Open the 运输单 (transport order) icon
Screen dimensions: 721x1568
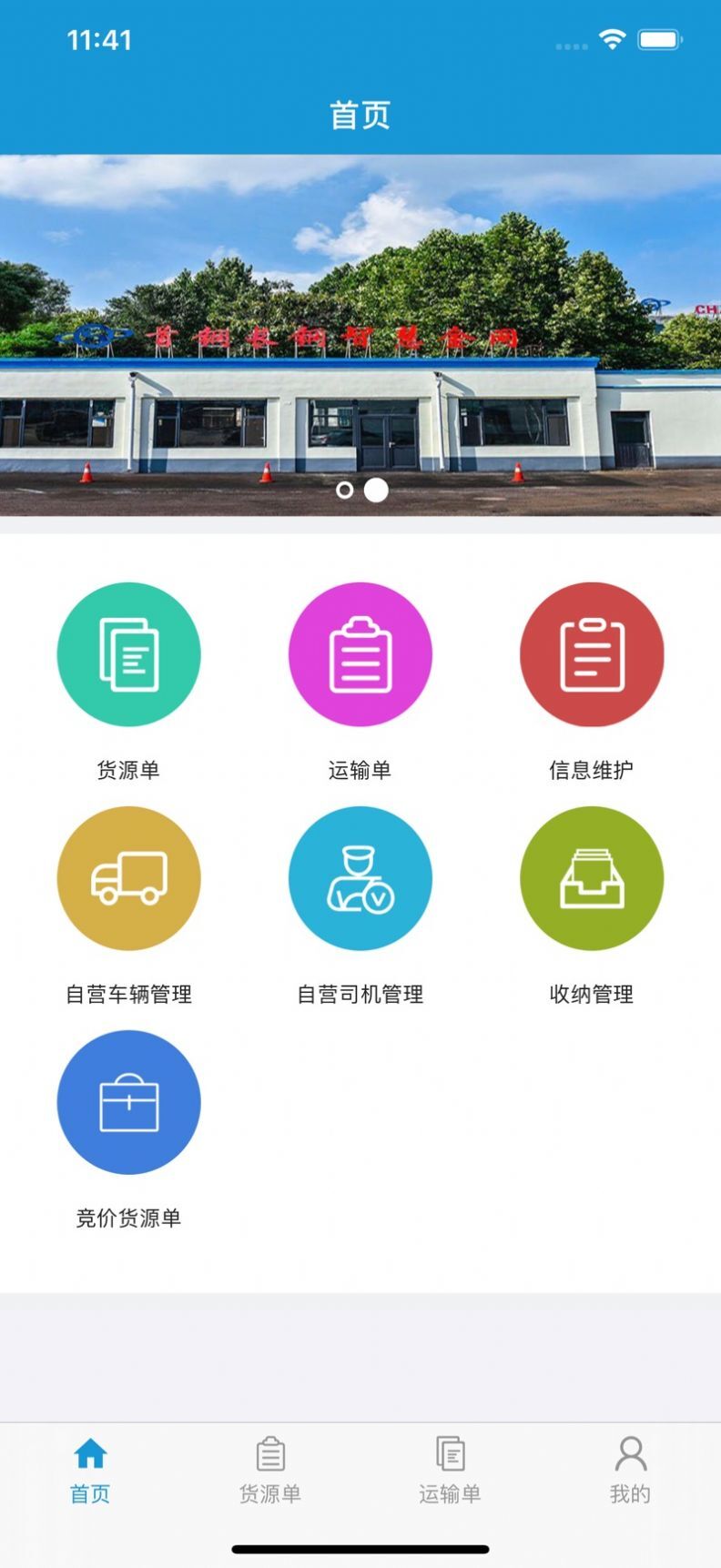[x=360, y=654]
